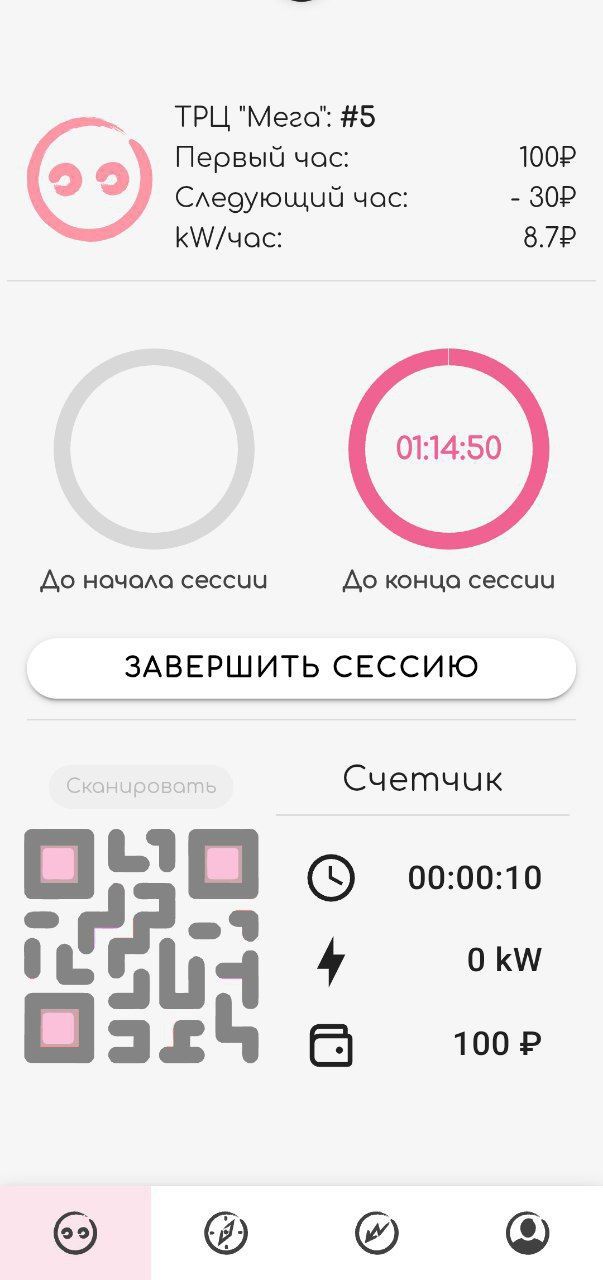Open the compass navigation tab
This screenshot has height=1280, width=603.
click(226, 1233)
